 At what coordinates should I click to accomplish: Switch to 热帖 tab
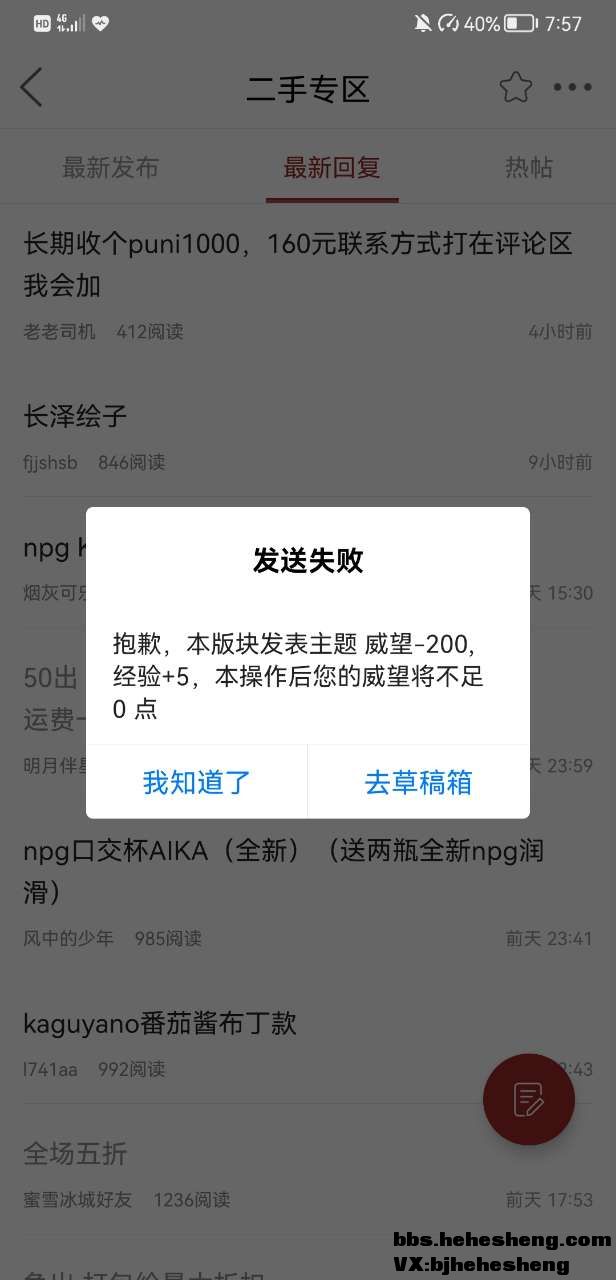(528, 168)
